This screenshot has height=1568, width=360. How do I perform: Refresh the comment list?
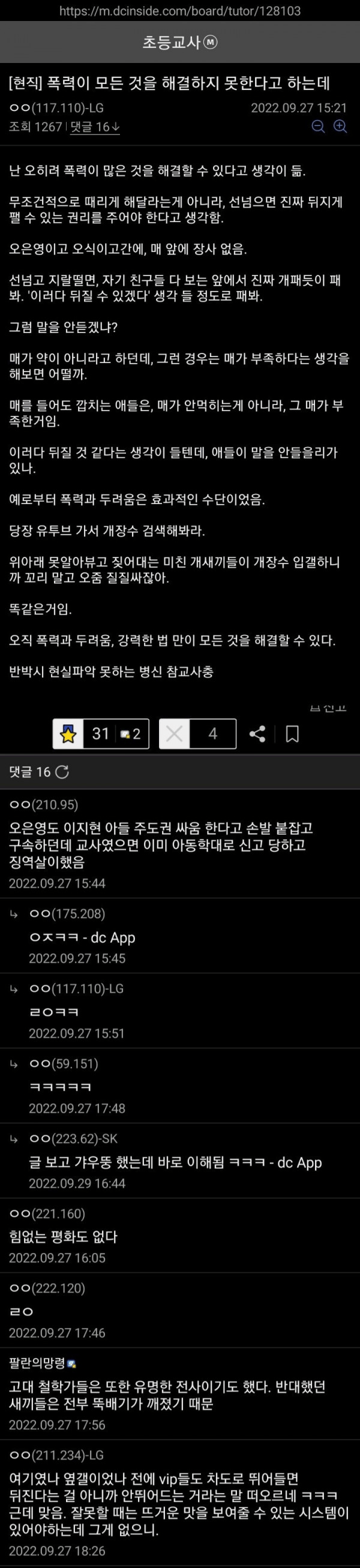tap(62, 772)
